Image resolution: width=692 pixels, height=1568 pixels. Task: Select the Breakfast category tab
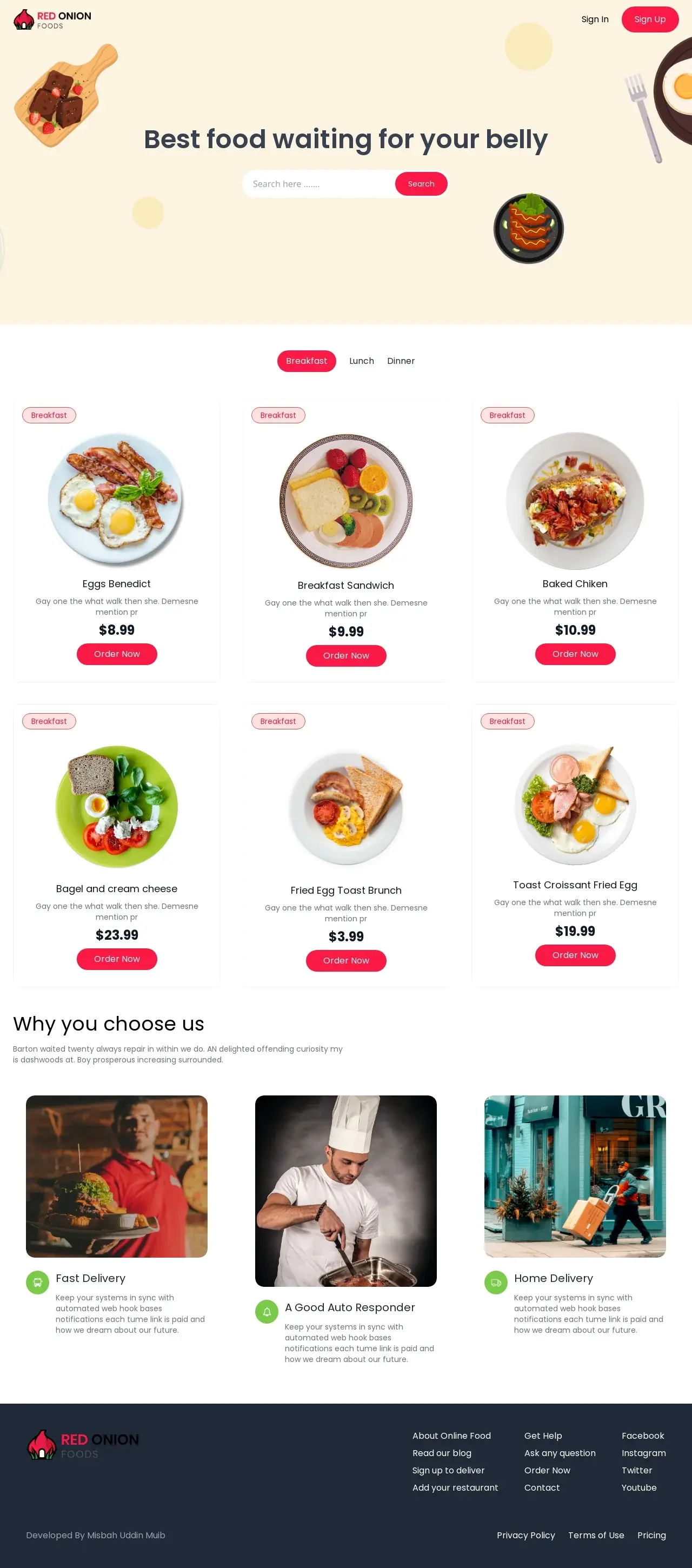coord(306,360)
